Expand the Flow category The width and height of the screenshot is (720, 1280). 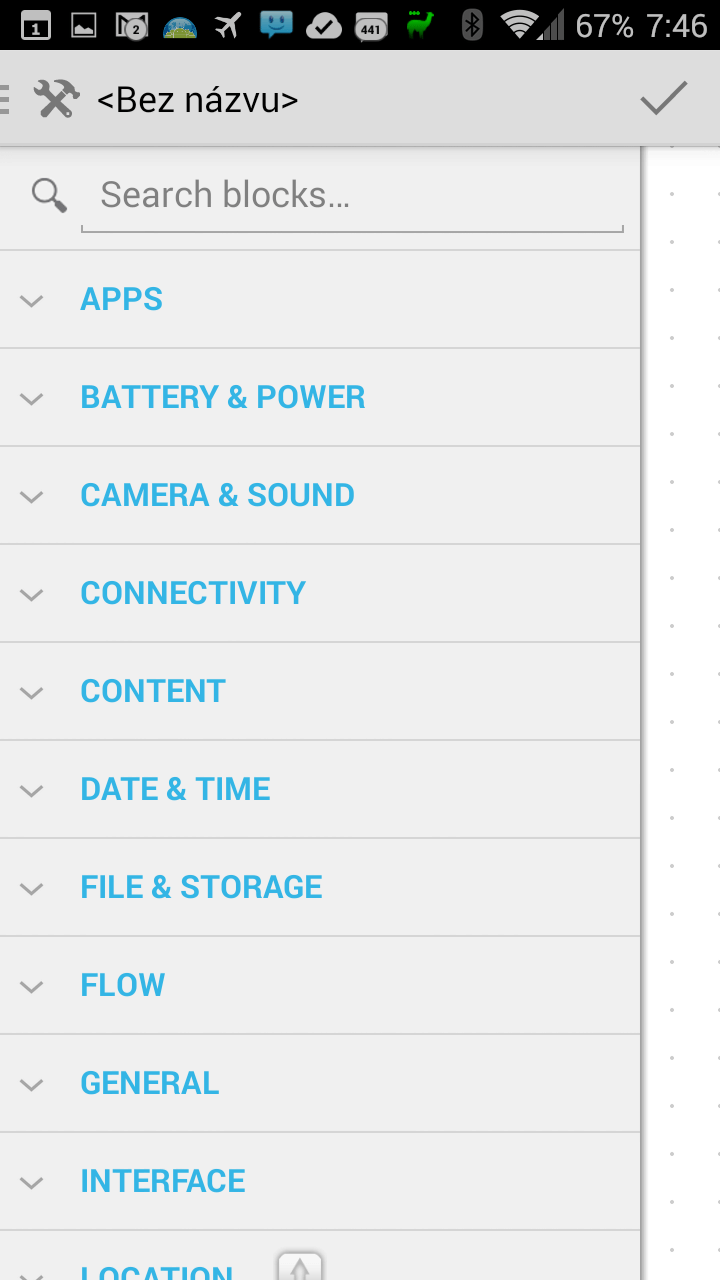tap(320, 985)
